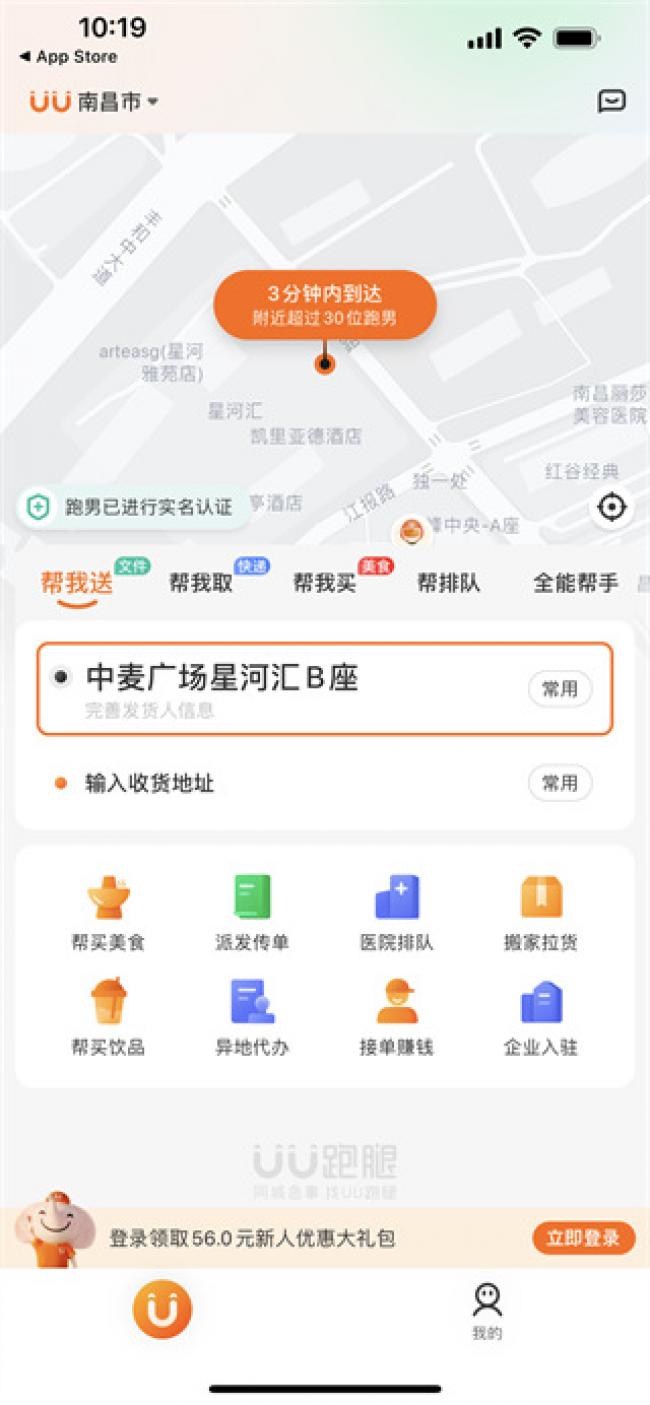Open 常用 addresses for the delivery address
This screenshot has width=650, height=1405.
560,784
